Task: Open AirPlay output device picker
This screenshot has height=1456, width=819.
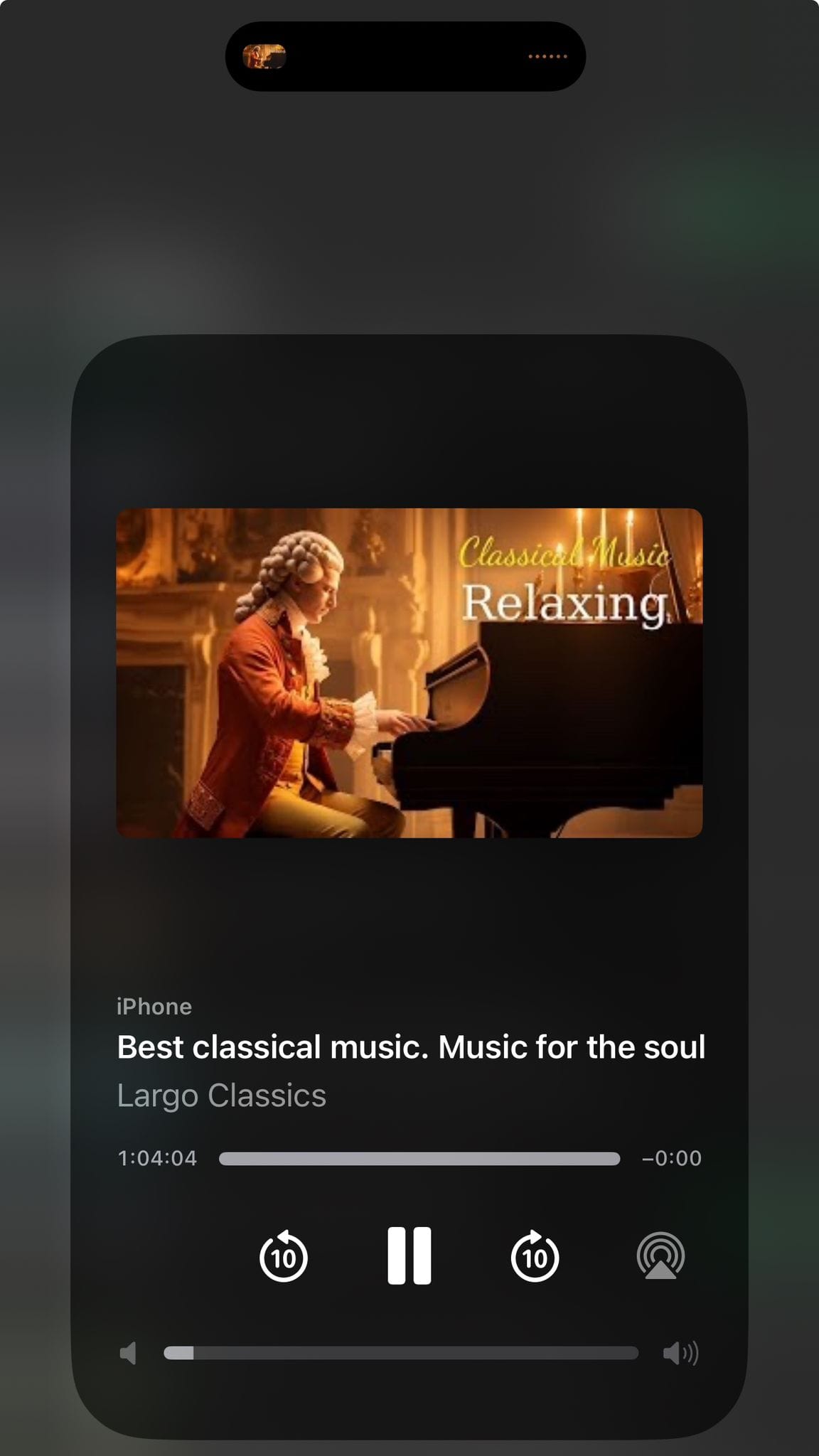Action: tap(660, 1256)
